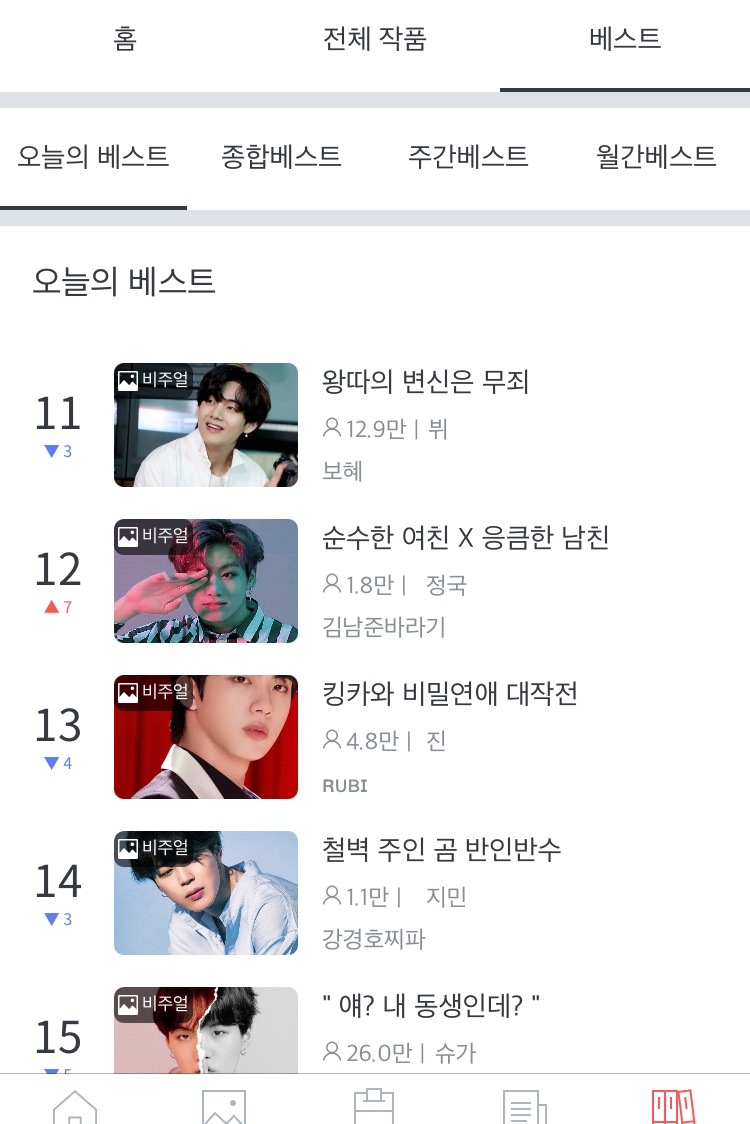This screenshot has height=1124, width=750.
Task: Open the story 왕따의 변신은 무죄
Action: (425, 381)
